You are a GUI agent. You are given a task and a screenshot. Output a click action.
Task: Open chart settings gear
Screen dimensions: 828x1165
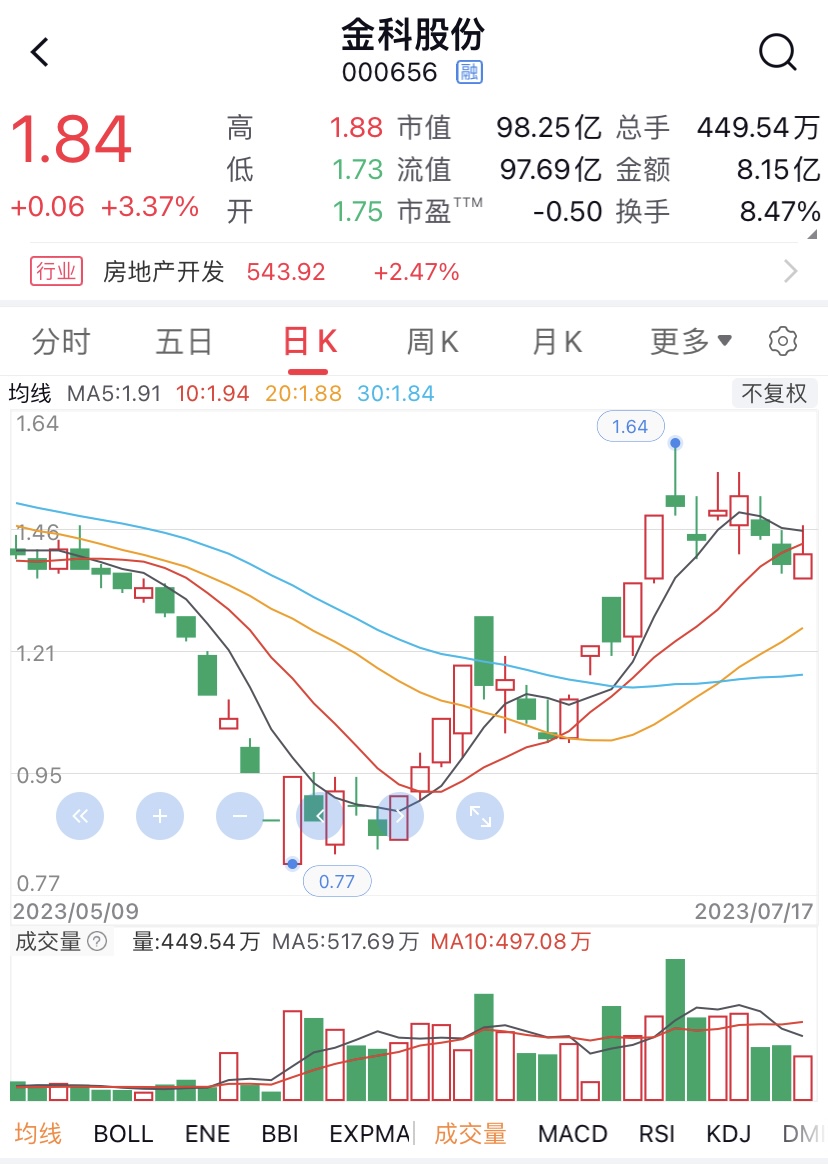tap(783, 342)
